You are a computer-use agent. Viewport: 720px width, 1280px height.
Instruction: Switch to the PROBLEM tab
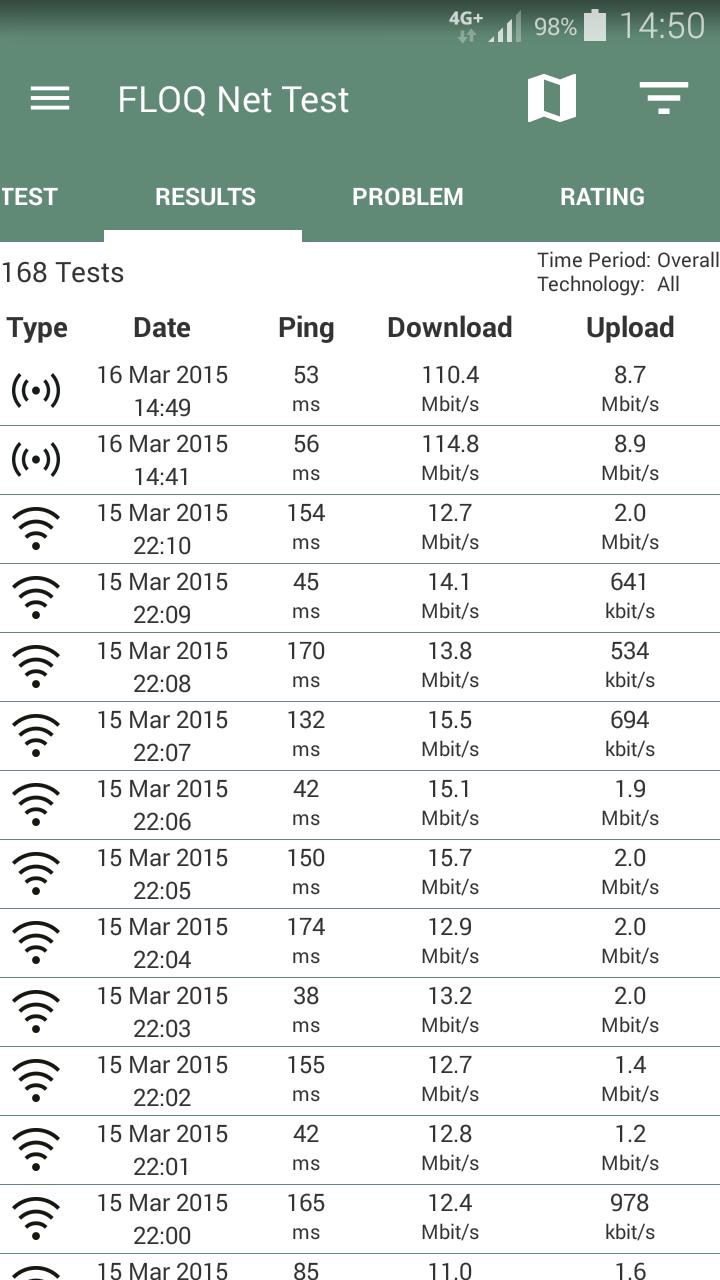coord(408,196)
